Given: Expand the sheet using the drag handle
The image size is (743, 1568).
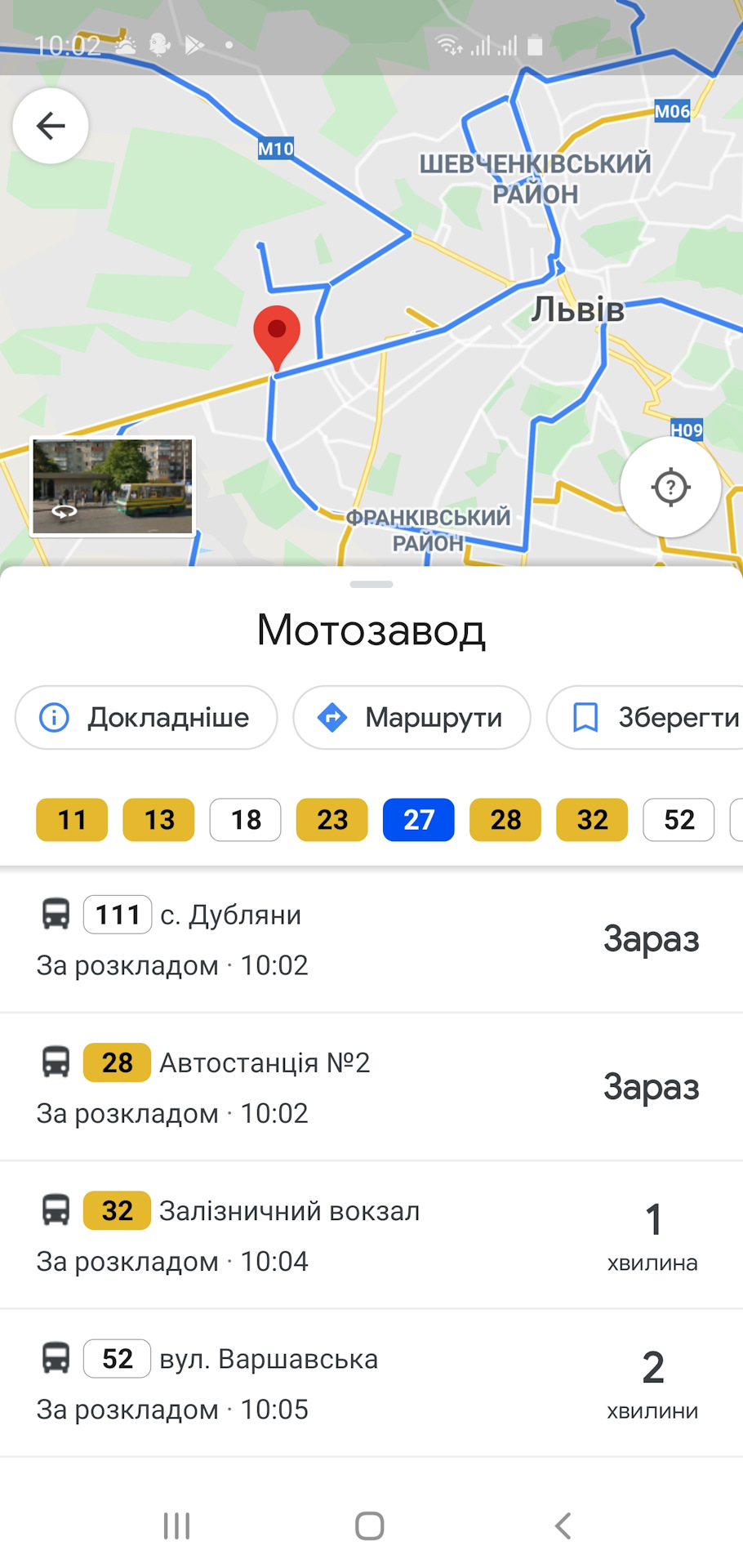Looking at the screenshot, I should [371, 584].
